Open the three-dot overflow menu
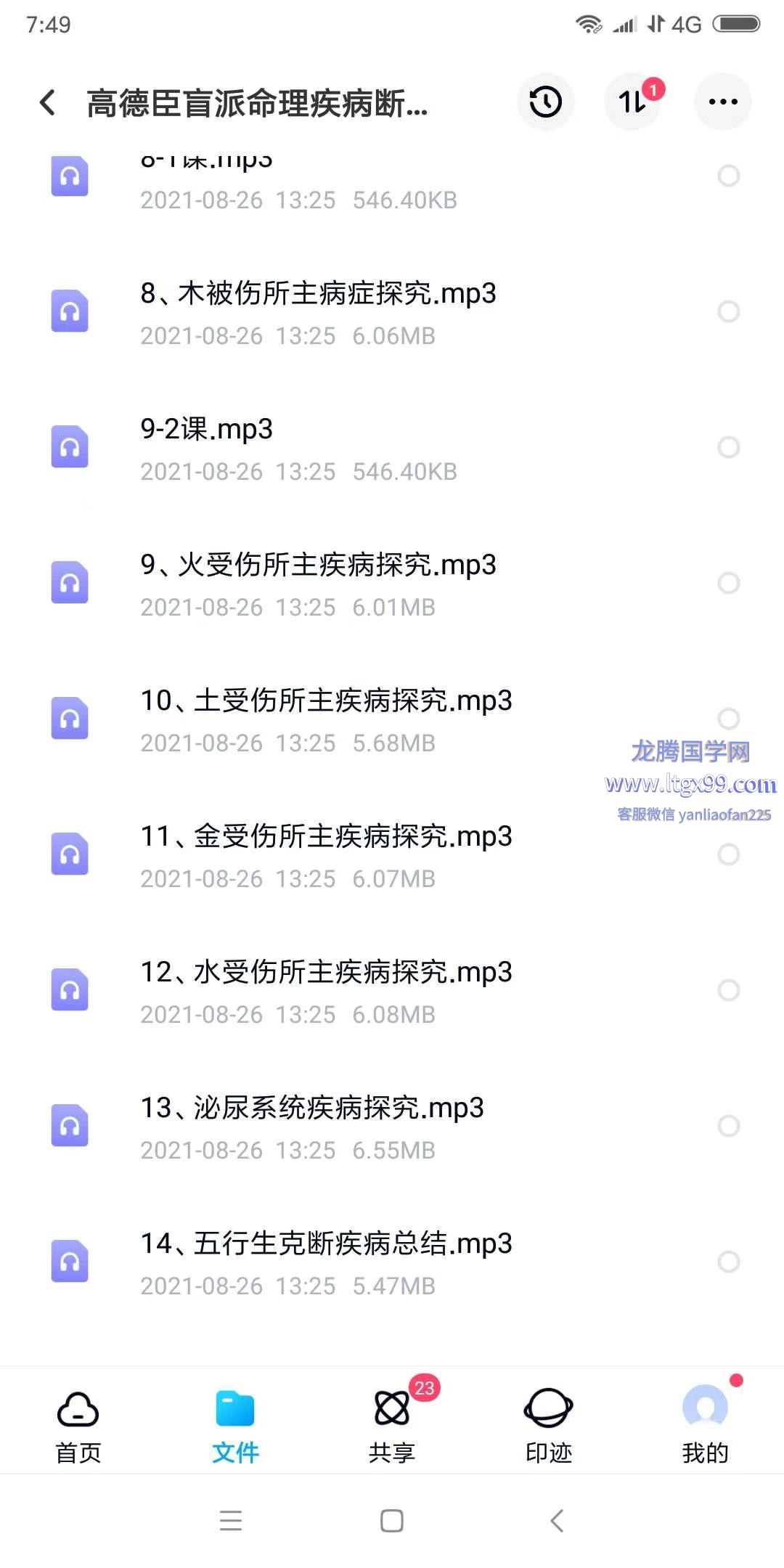784x1568 pixels. point(723,102)
